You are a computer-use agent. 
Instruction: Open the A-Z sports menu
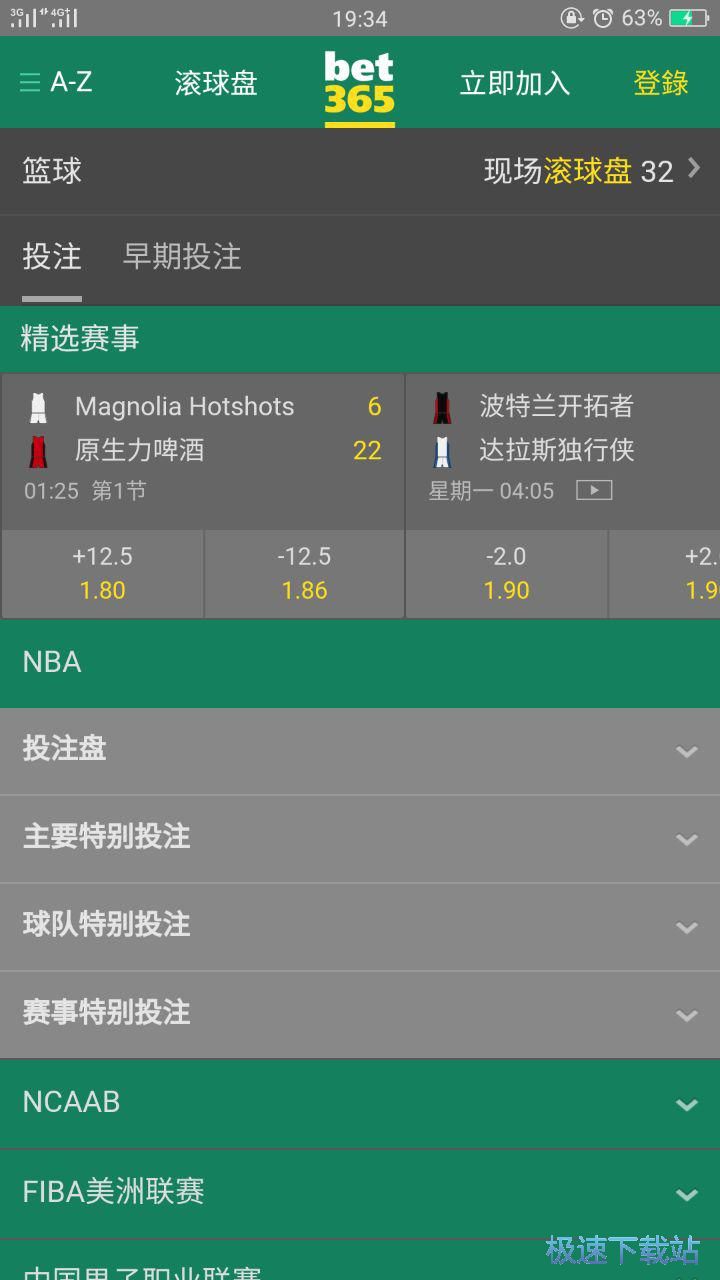(x=56, y=82)
